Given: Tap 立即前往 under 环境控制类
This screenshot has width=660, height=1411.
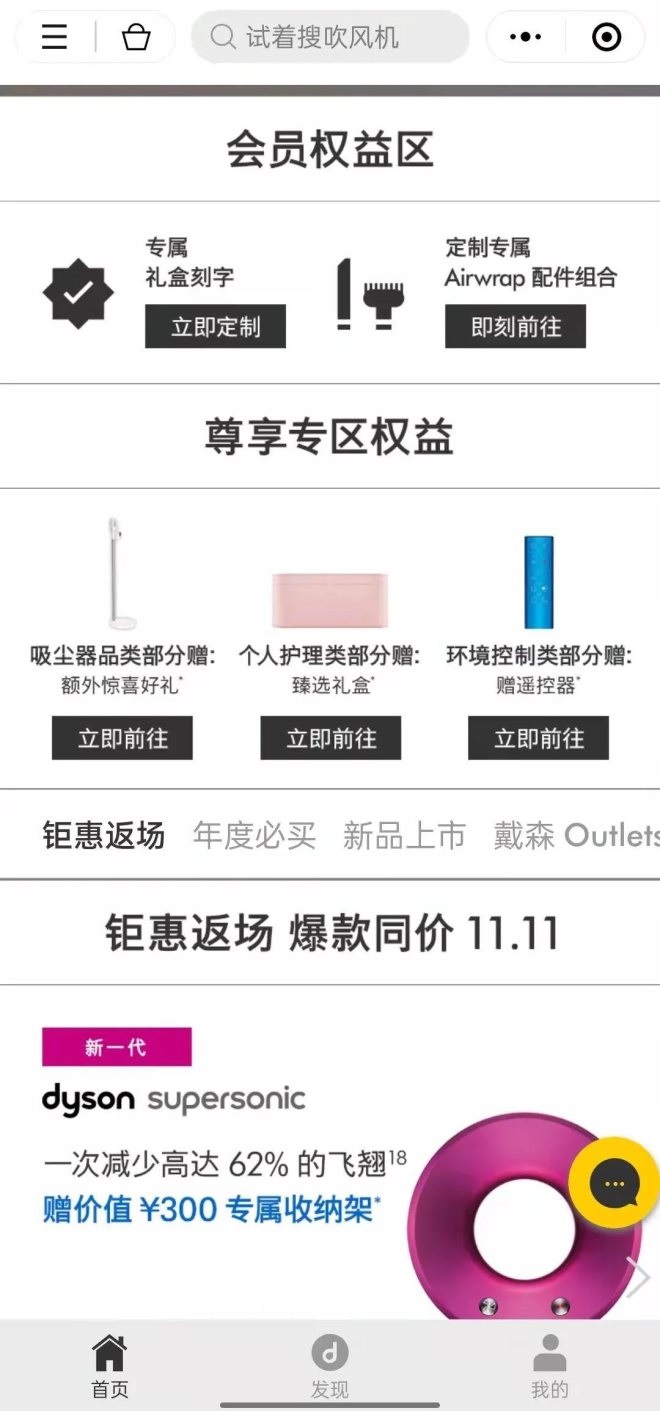Looking at the screenshot, I should (538, 739).
